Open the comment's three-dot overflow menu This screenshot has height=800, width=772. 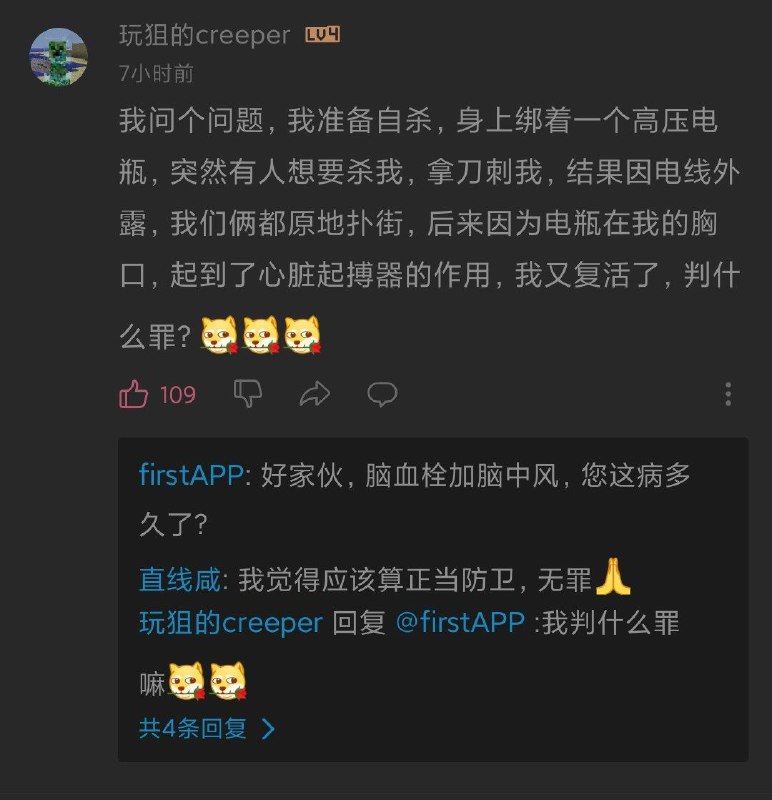[730, 394]
